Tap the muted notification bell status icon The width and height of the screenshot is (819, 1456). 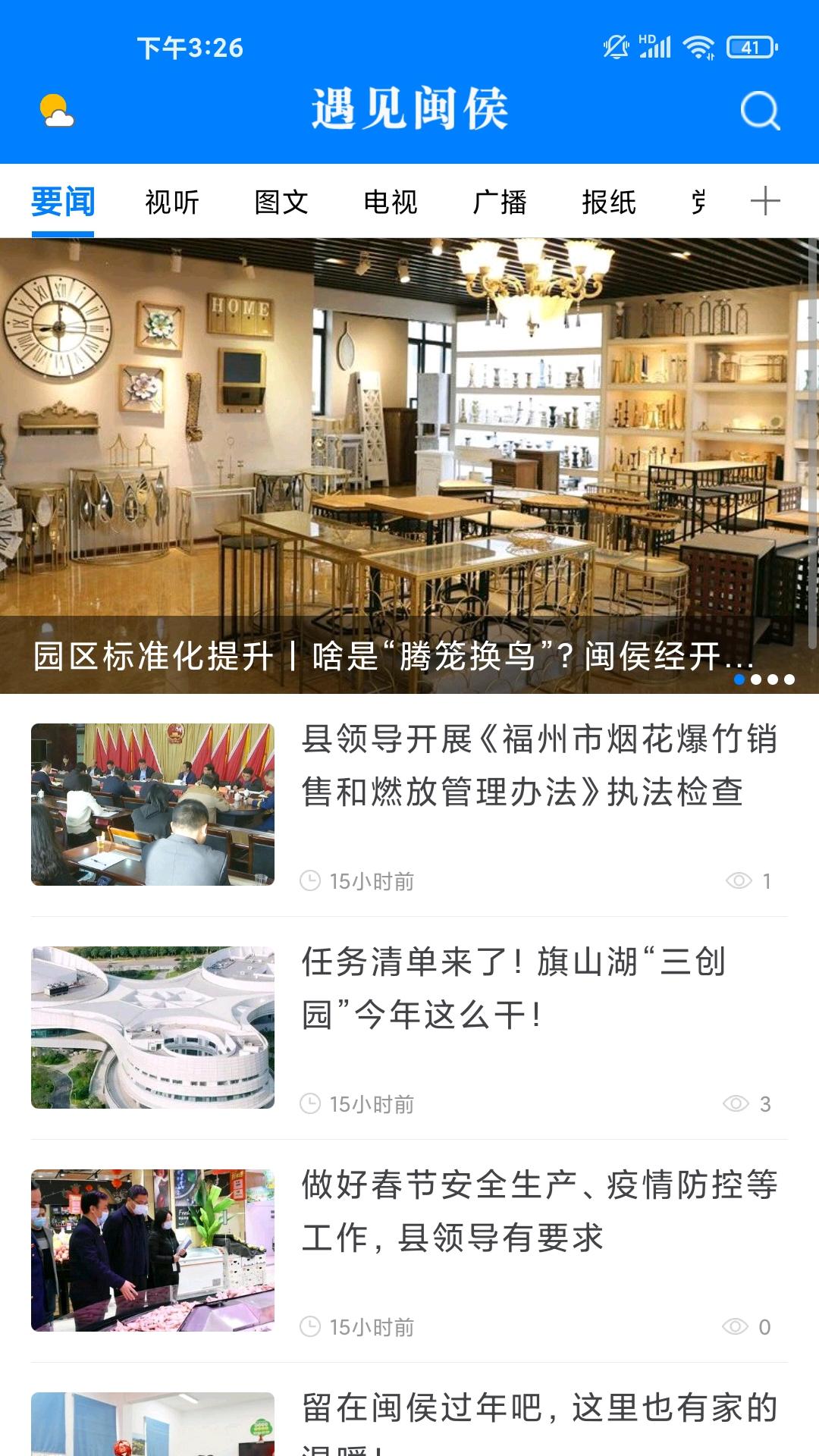pyautogui.click(x=616, y=45)
